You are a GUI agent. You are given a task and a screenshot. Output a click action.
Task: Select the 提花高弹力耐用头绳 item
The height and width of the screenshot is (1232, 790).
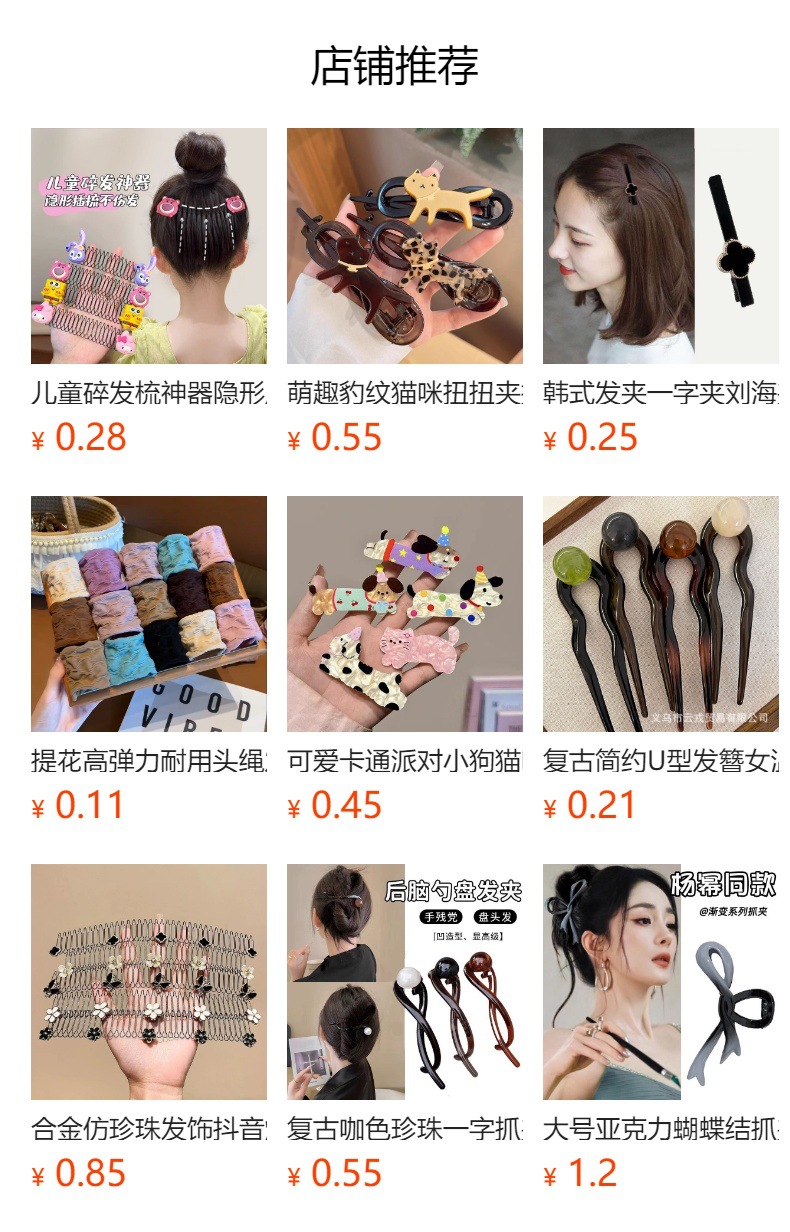[148, 614]
